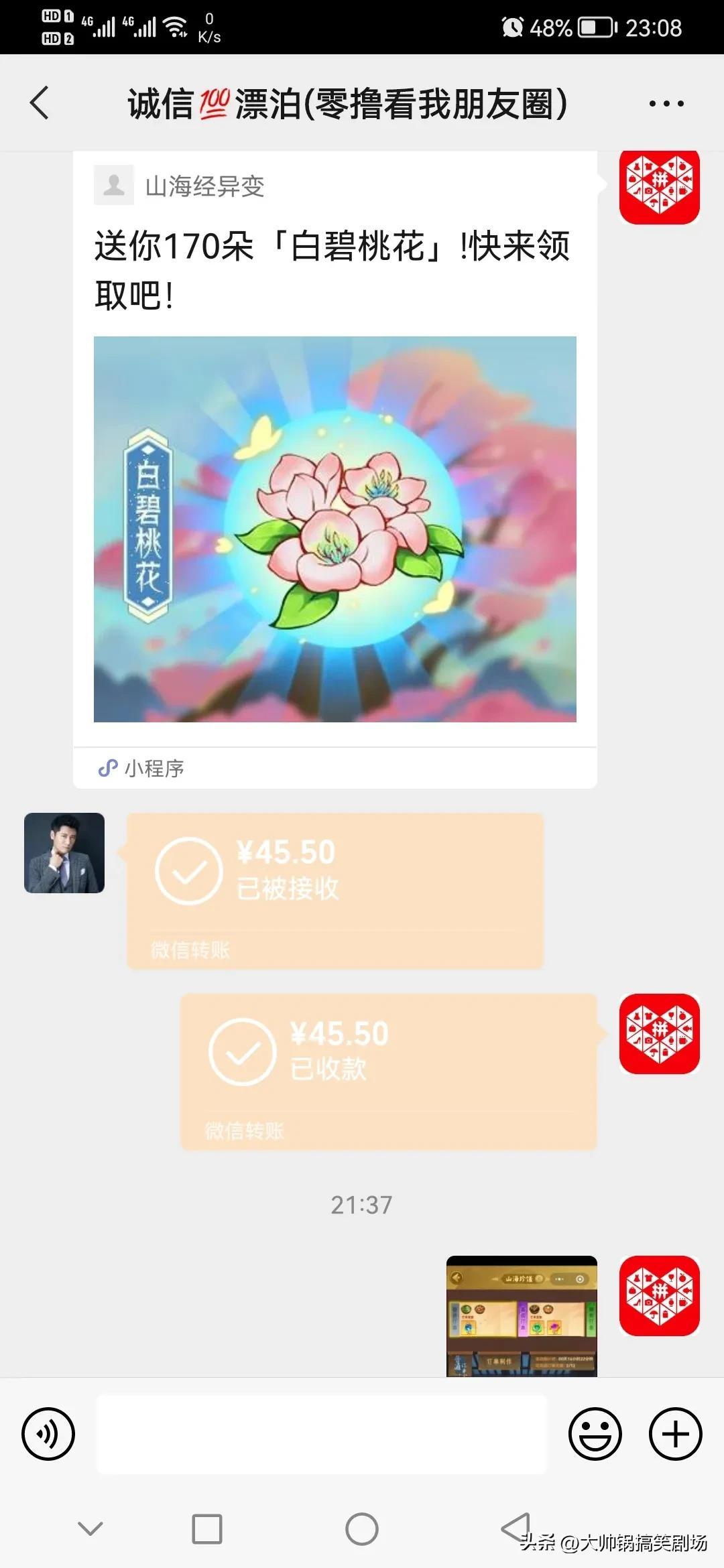Open the ¥45.50 已收款 transfer bubble
The width and height of the screenshot is (724, 1568).
[388, 1071]
